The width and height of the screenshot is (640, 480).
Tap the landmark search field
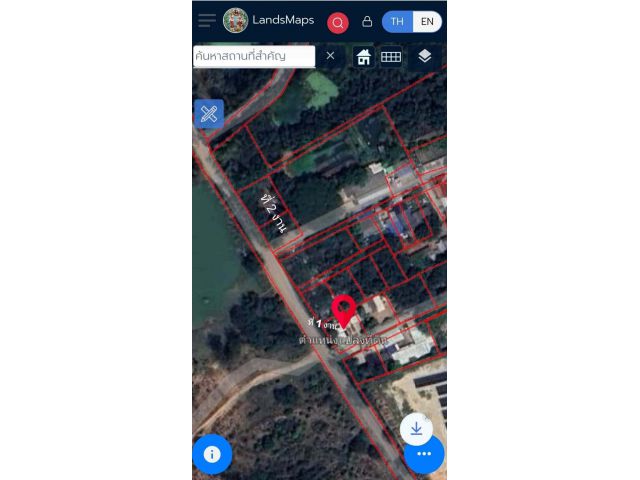[x=254, y=56]
